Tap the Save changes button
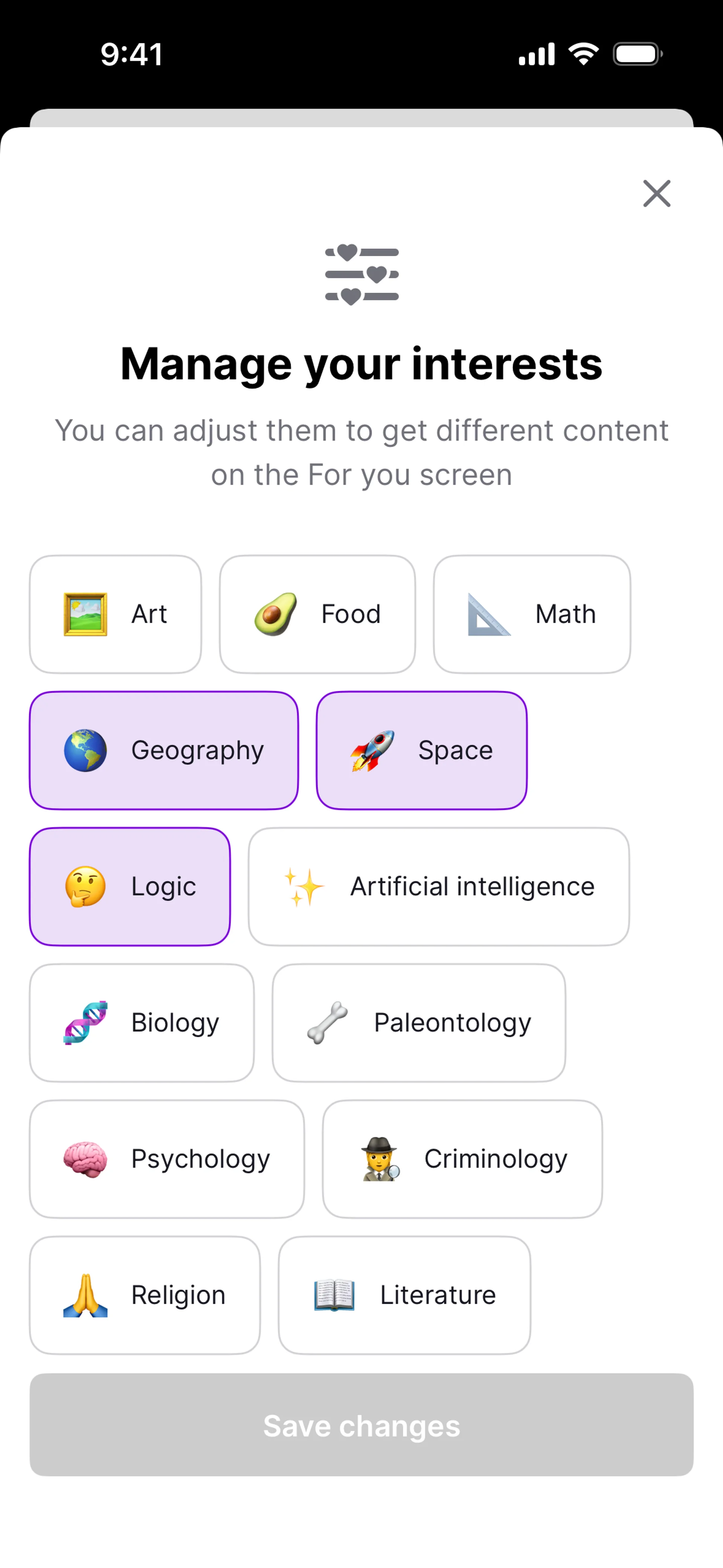Viewport: 723px width, 1568px height. click(x=361, y=1424)
